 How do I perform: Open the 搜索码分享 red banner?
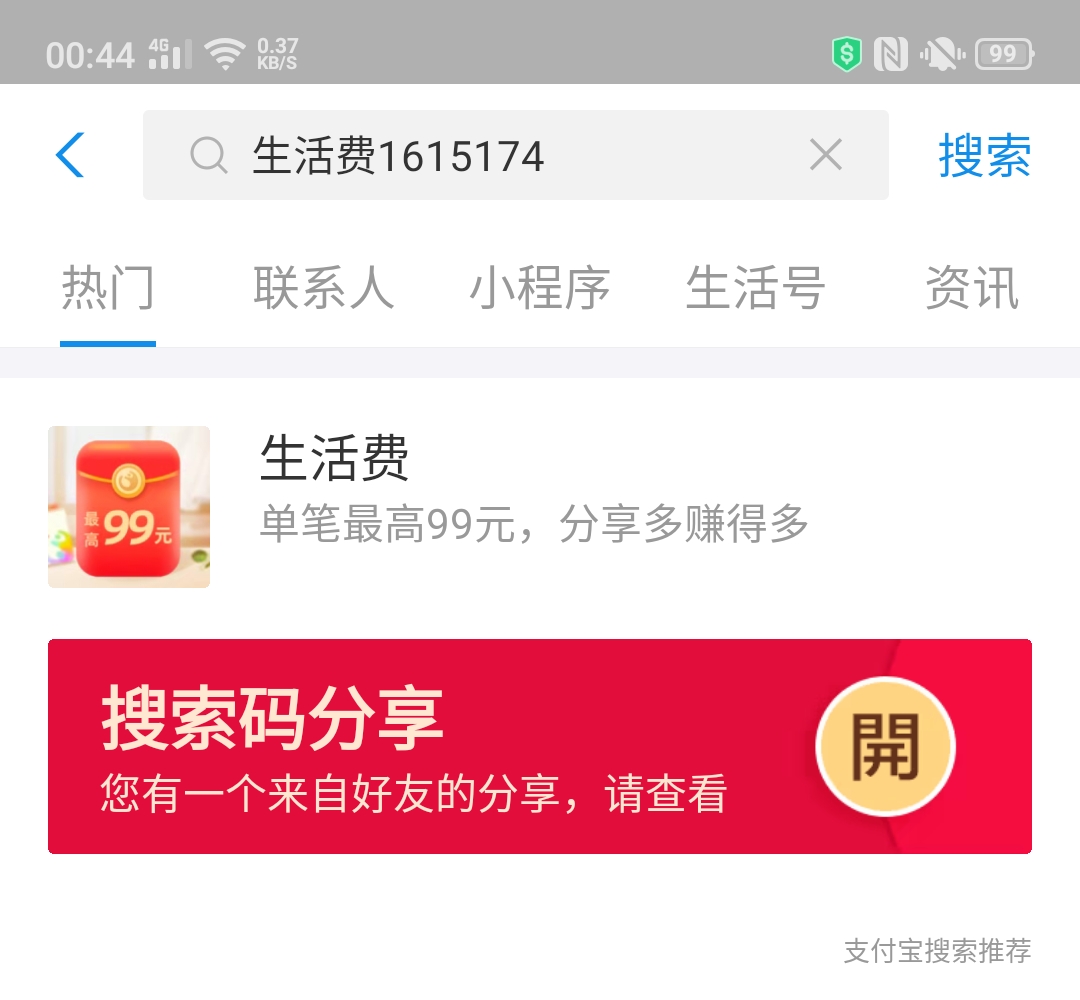click(420, 746)
